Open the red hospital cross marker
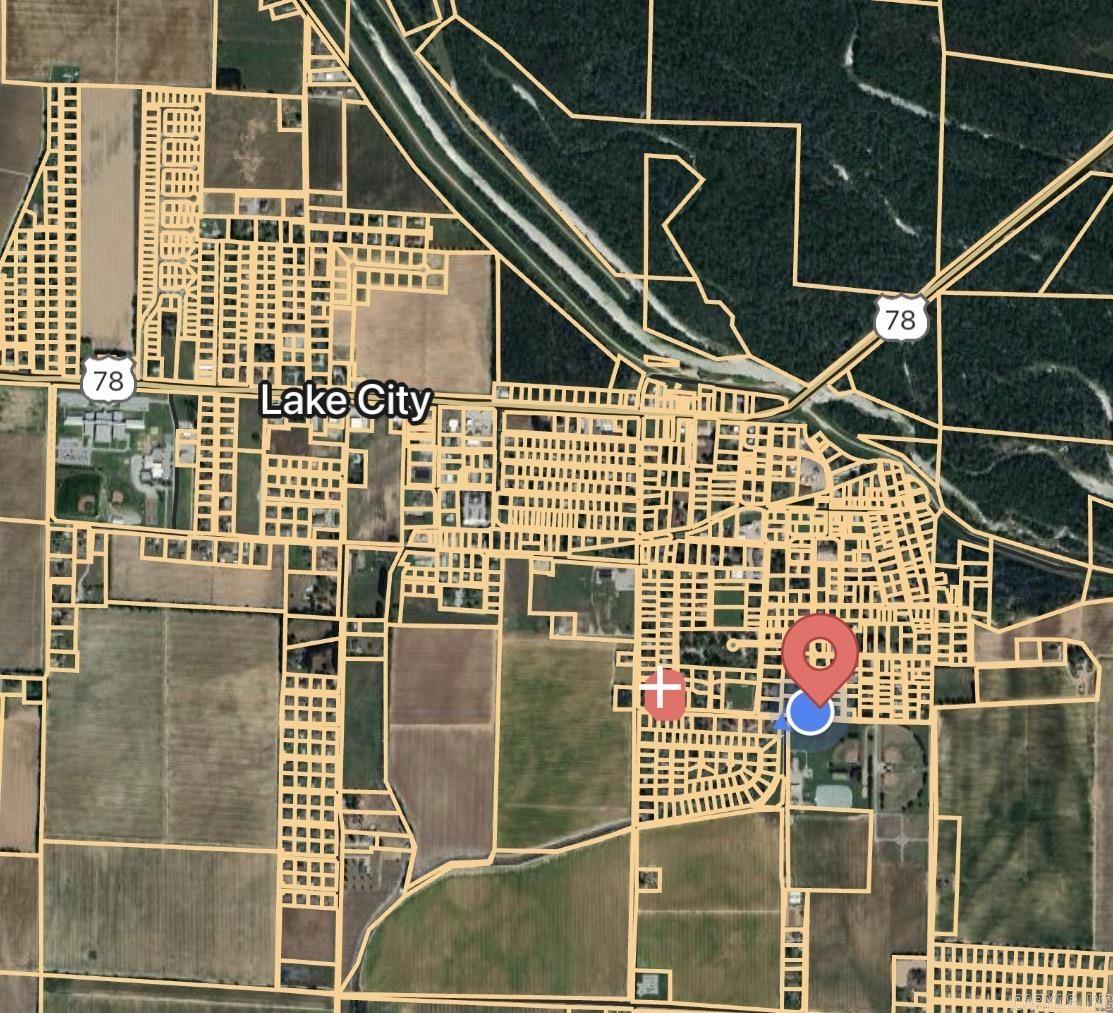This screenshot has width=1113, height=1013. 662,693
